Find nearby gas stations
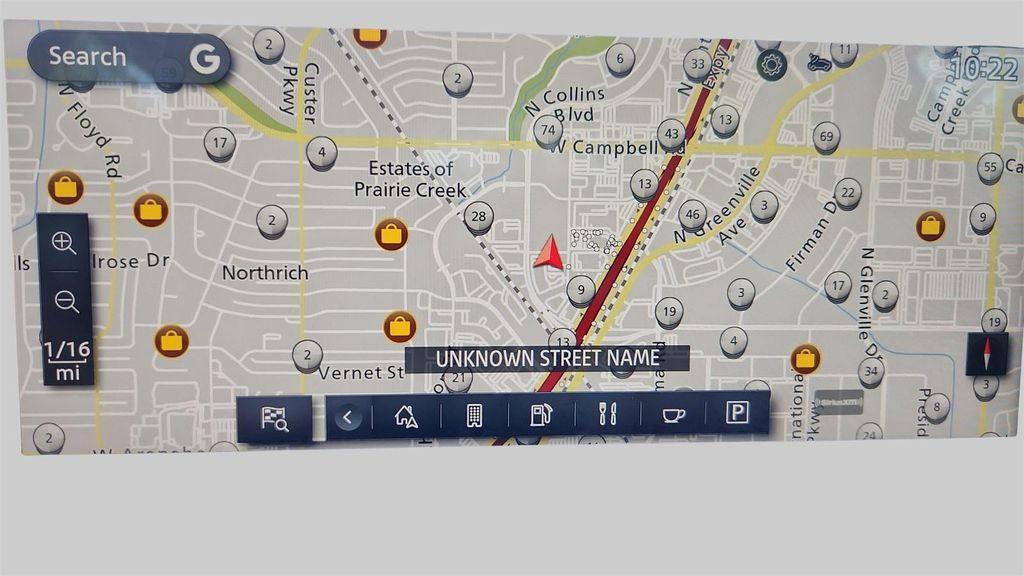The height and width of the screenshot is (576, 1024). click(539, 415)
